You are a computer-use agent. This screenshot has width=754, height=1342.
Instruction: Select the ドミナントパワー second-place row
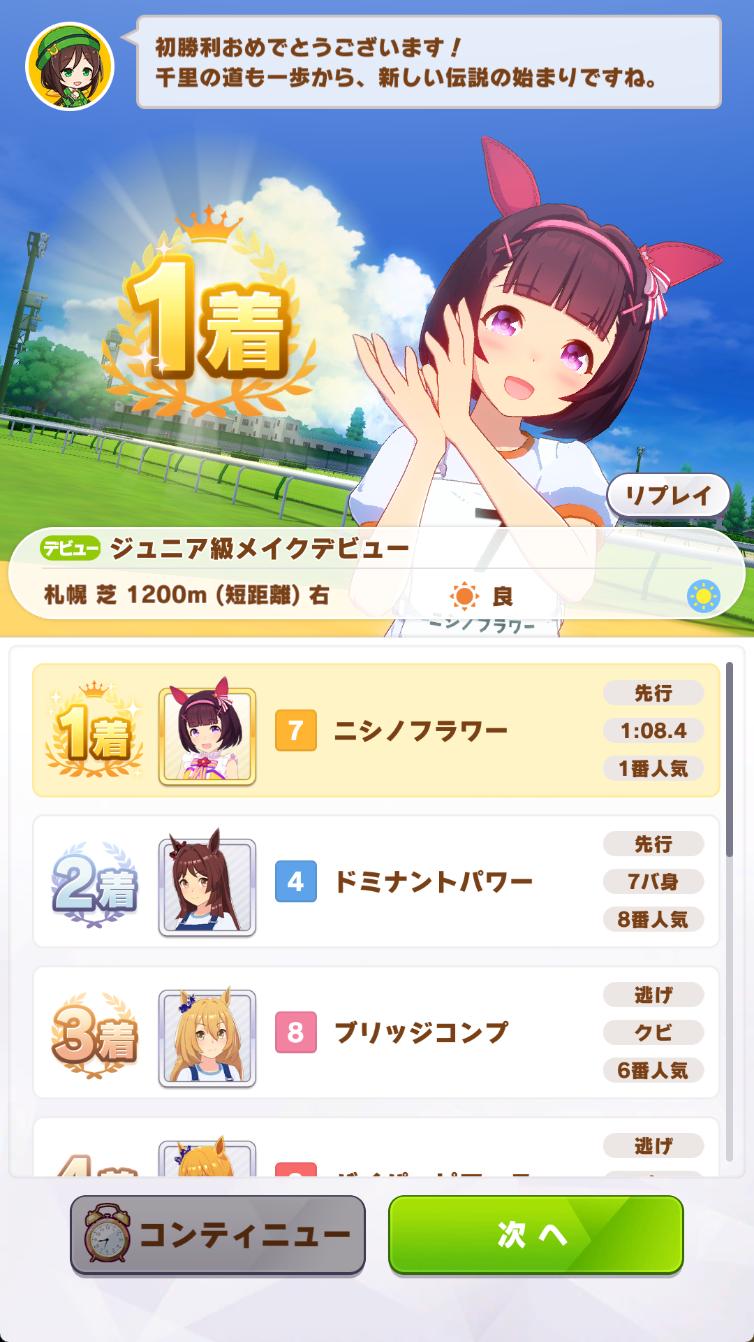pos(376,881)
